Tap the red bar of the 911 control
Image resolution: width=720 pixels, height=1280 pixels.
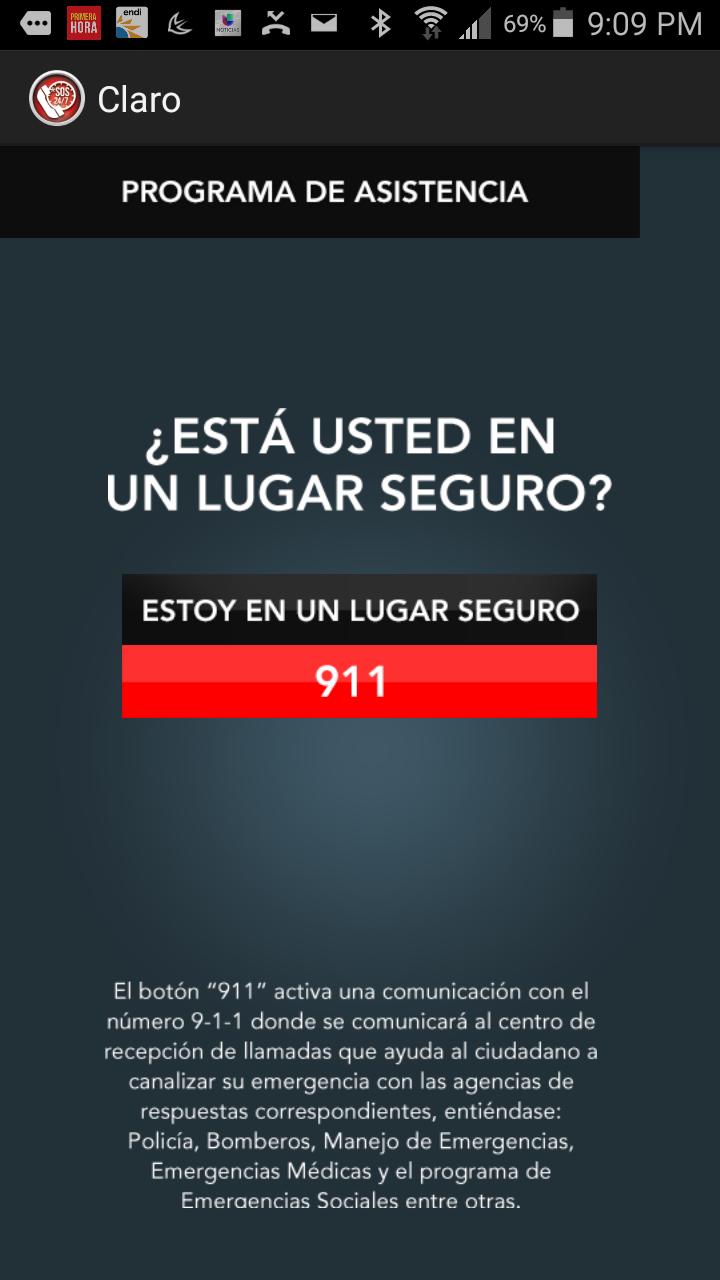point(358,680)
